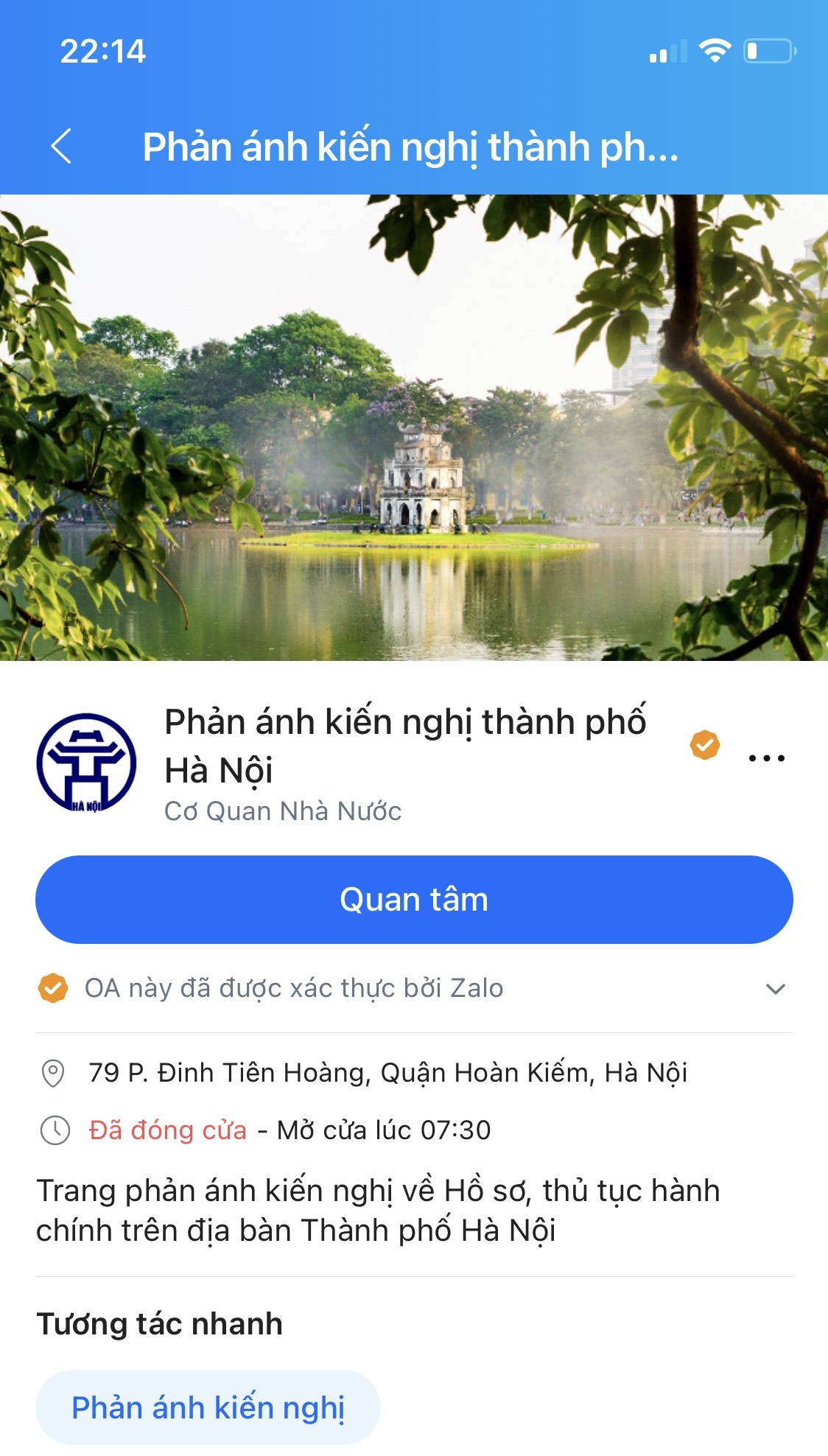Open the three-dot more options menu
828x1456 pixels.
click(766, 758)
